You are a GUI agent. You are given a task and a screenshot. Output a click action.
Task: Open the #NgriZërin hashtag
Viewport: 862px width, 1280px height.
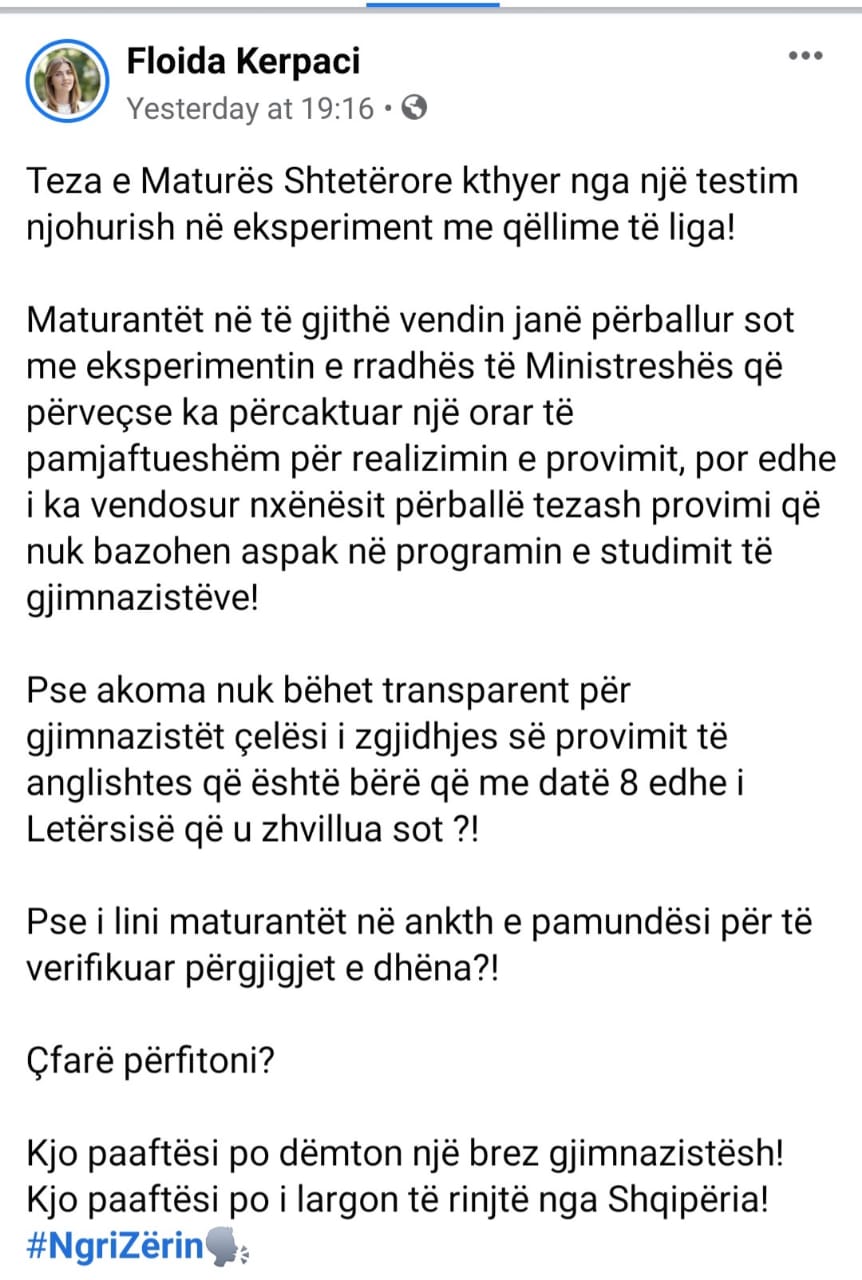(115, 1247)
